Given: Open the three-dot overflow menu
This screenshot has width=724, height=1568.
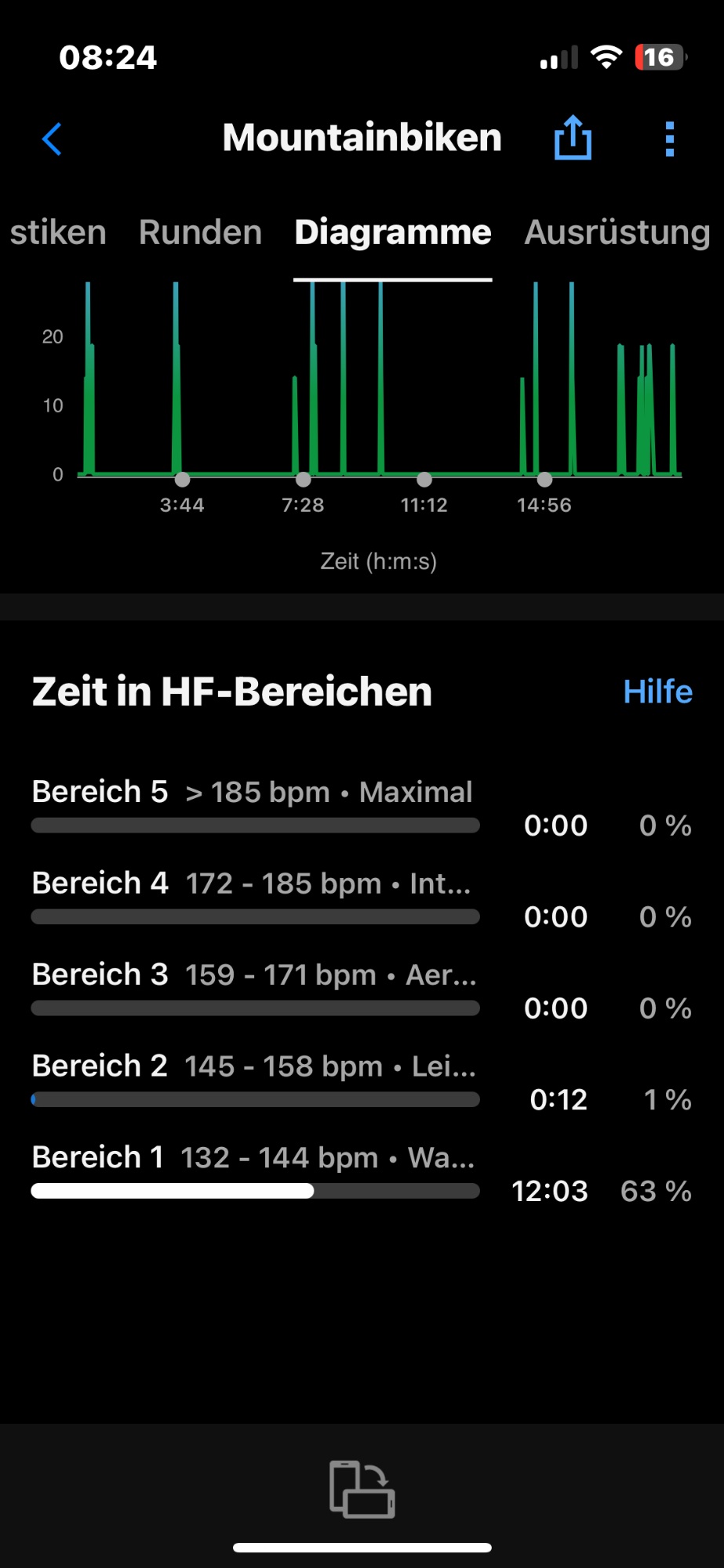Looking at the screenshot, I should click(669, 140).
